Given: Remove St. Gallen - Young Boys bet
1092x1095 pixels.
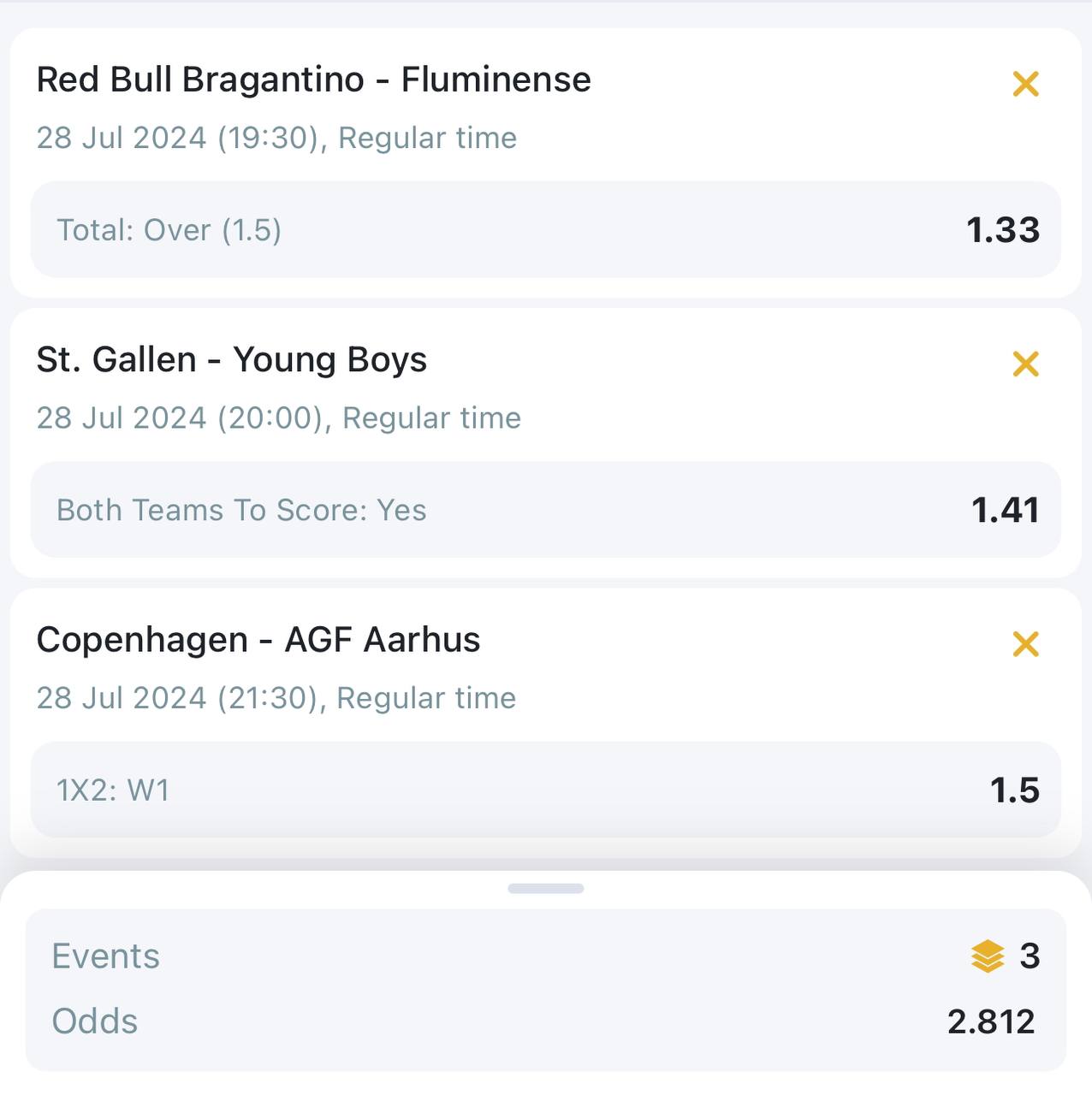Looking at the screenshot, I should coord(1025,364).
